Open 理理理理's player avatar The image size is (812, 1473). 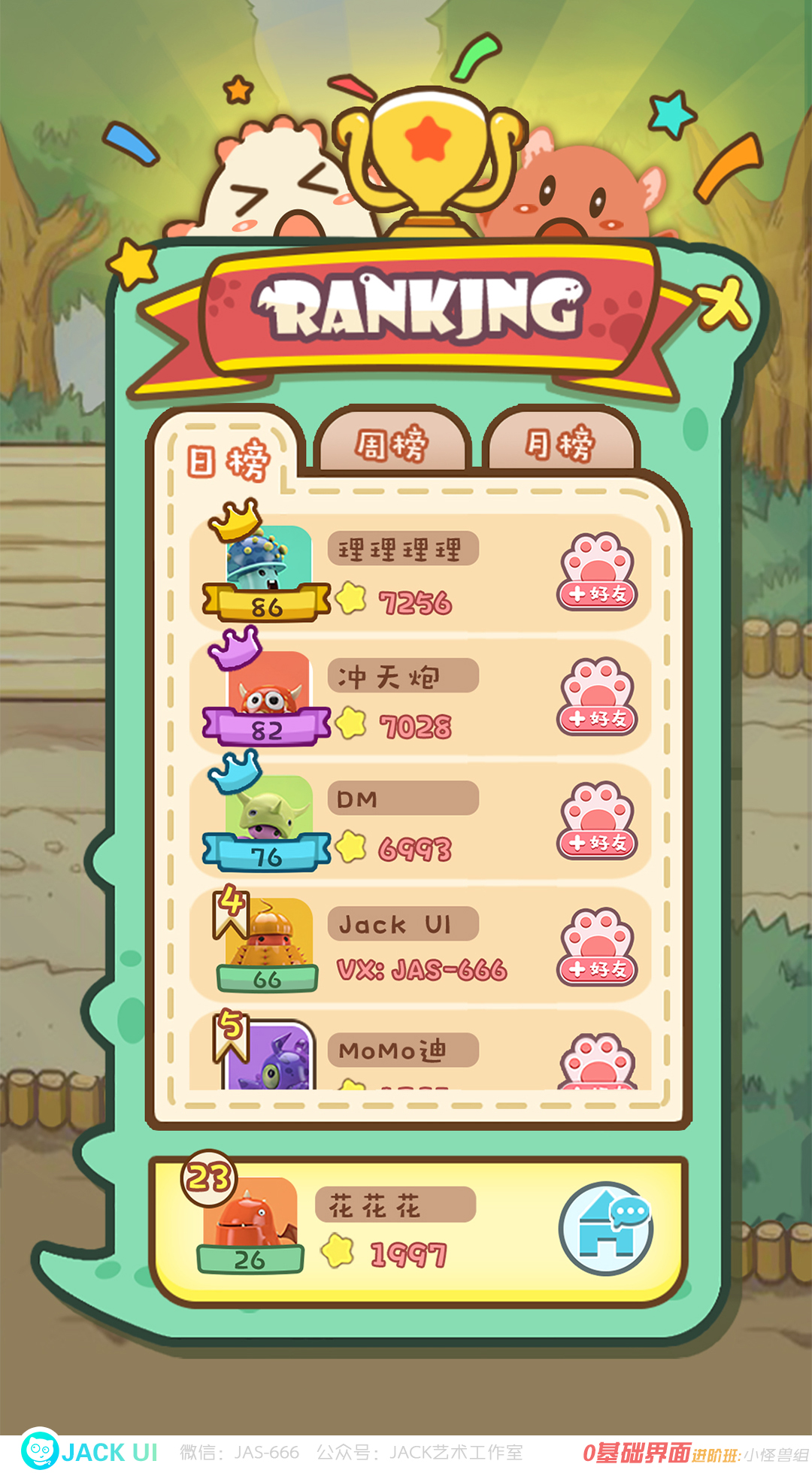[268, 560]
